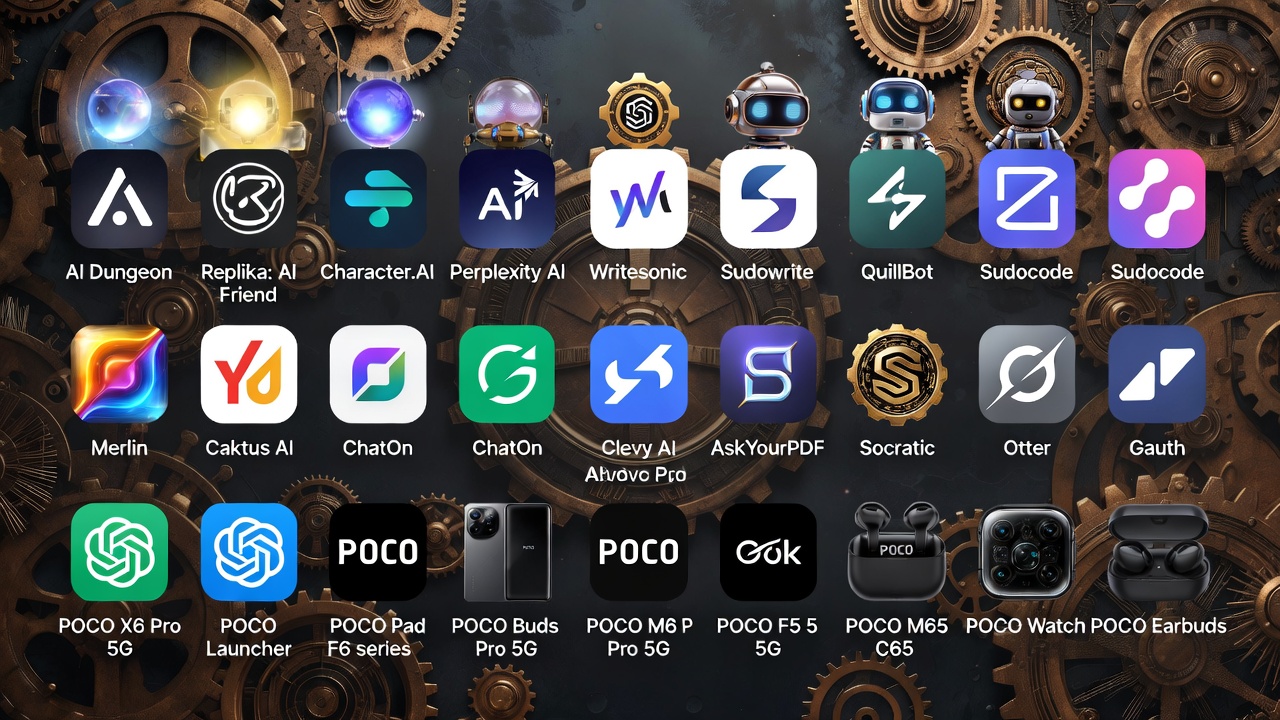The image size is (1280, 720).
Task: Open the Socratic app
Action: [897, 374]
